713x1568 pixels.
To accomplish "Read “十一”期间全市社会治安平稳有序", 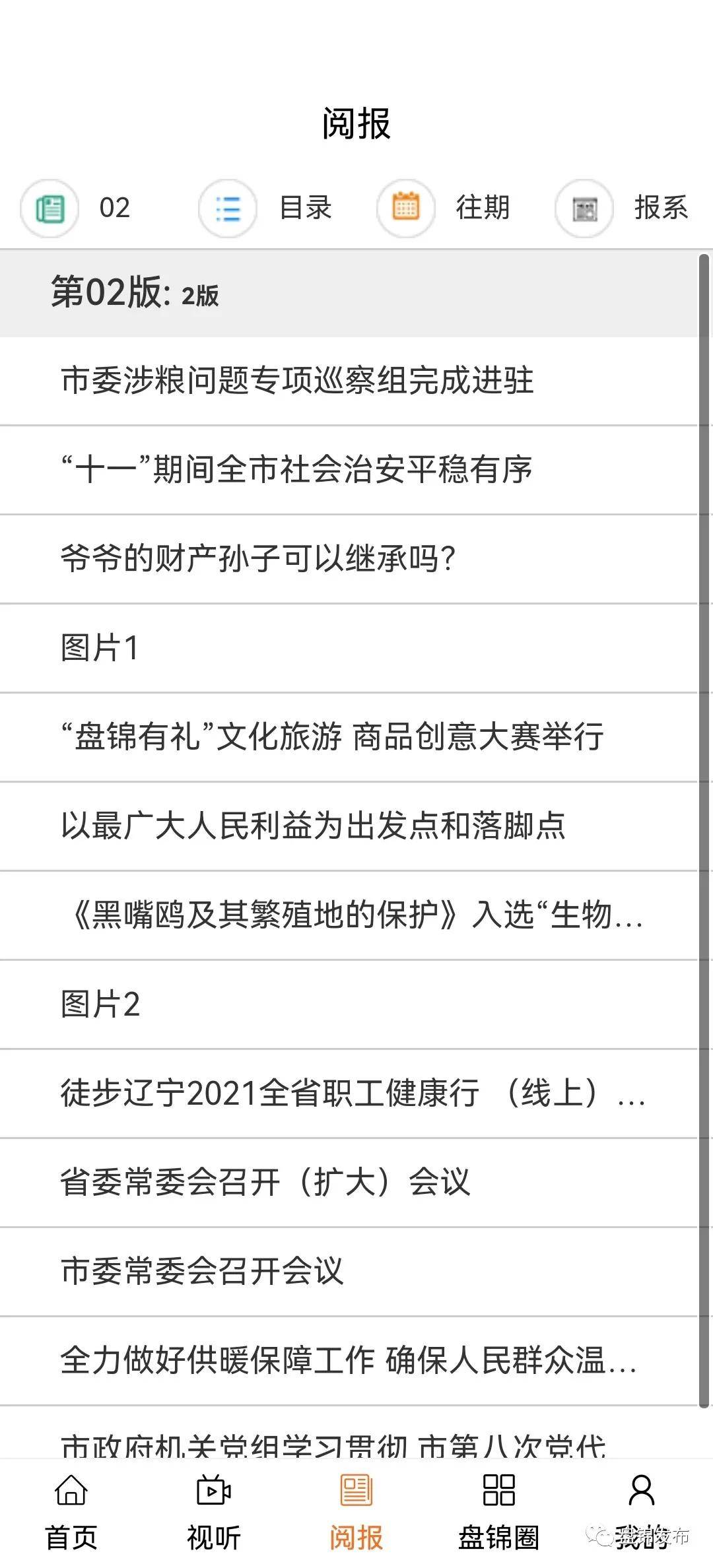I will coord(297,470).
